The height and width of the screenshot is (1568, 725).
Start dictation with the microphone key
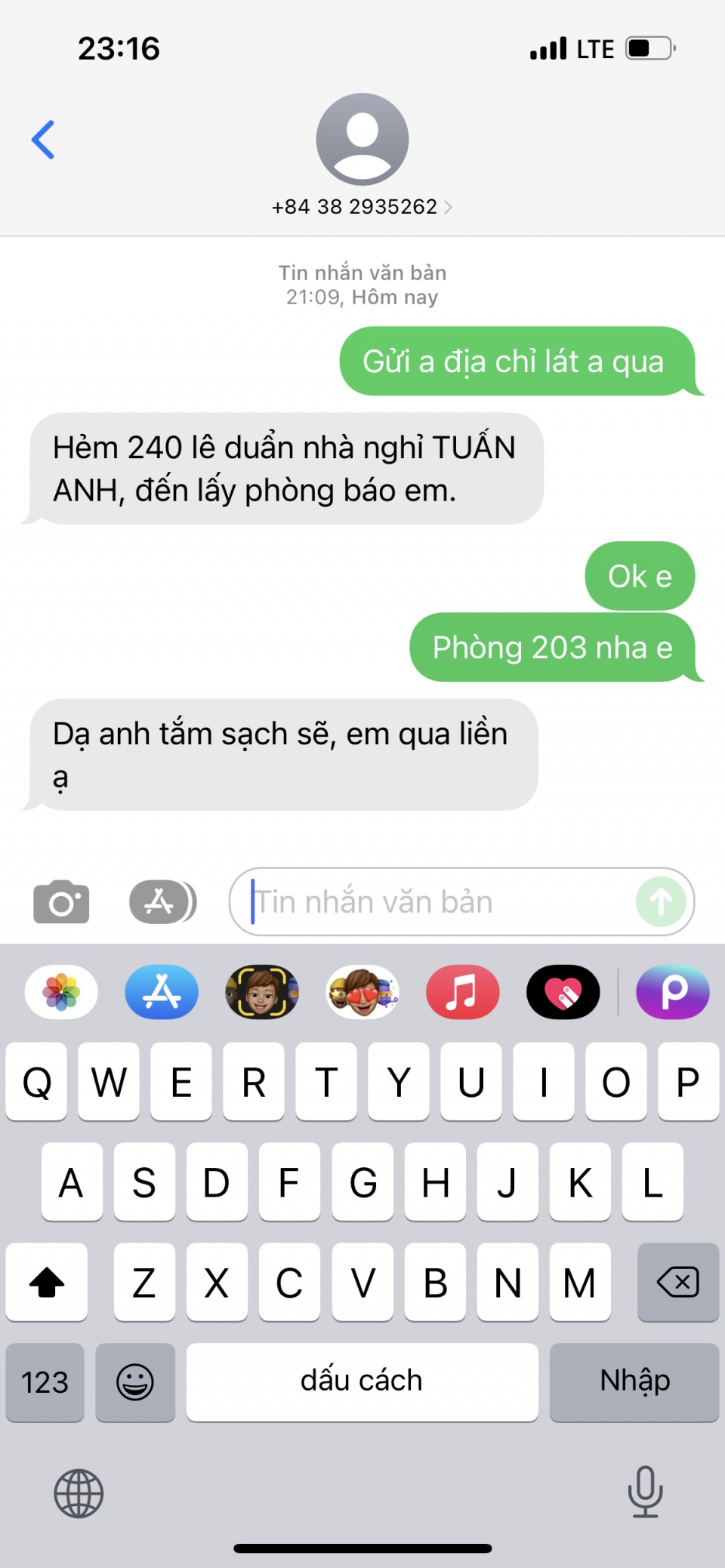pos(645,1491)
